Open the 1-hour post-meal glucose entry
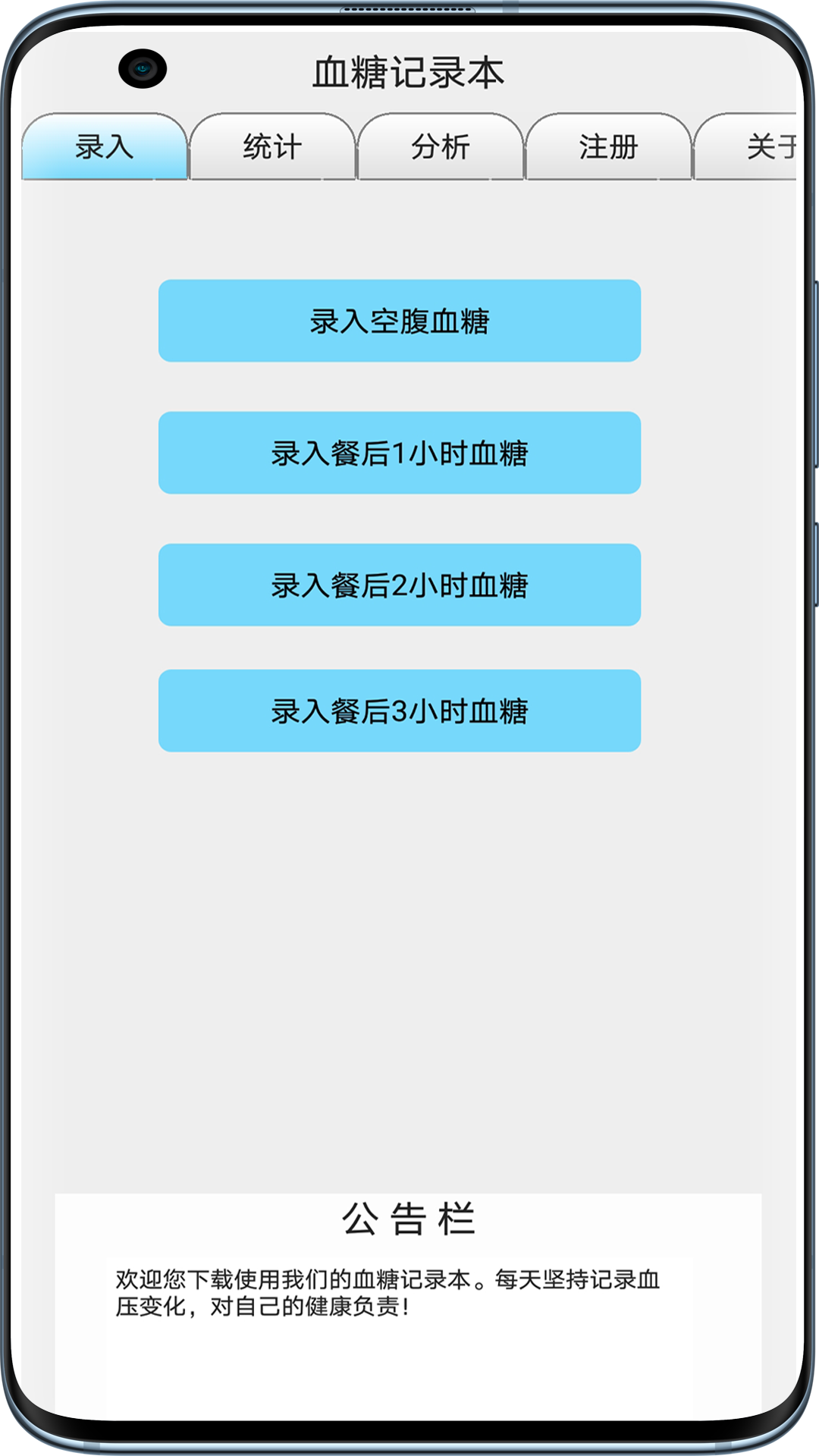Viewport: 819px width, 1456px height. (400, 453)
